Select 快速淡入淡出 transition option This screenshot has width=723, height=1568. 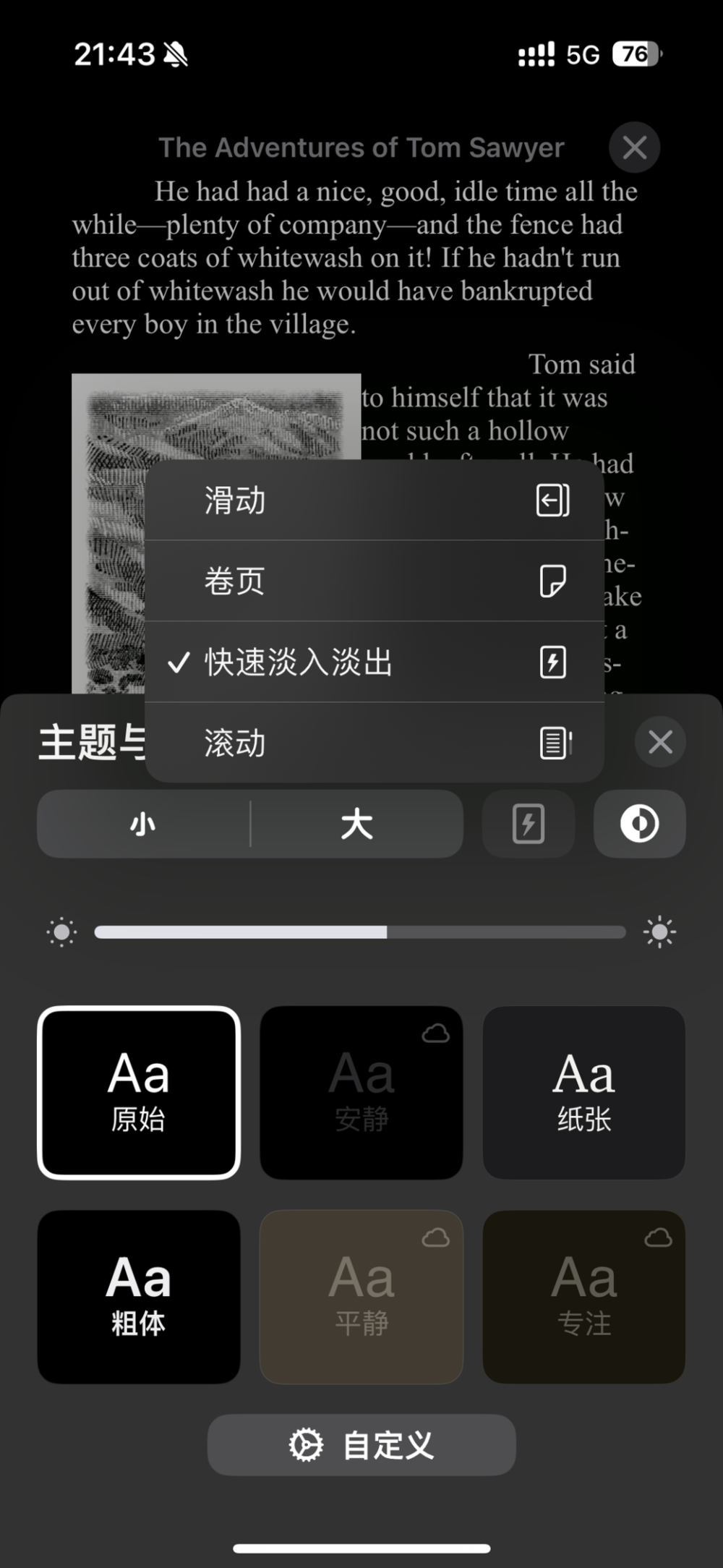pyautogui.click(x=374, y=662)
